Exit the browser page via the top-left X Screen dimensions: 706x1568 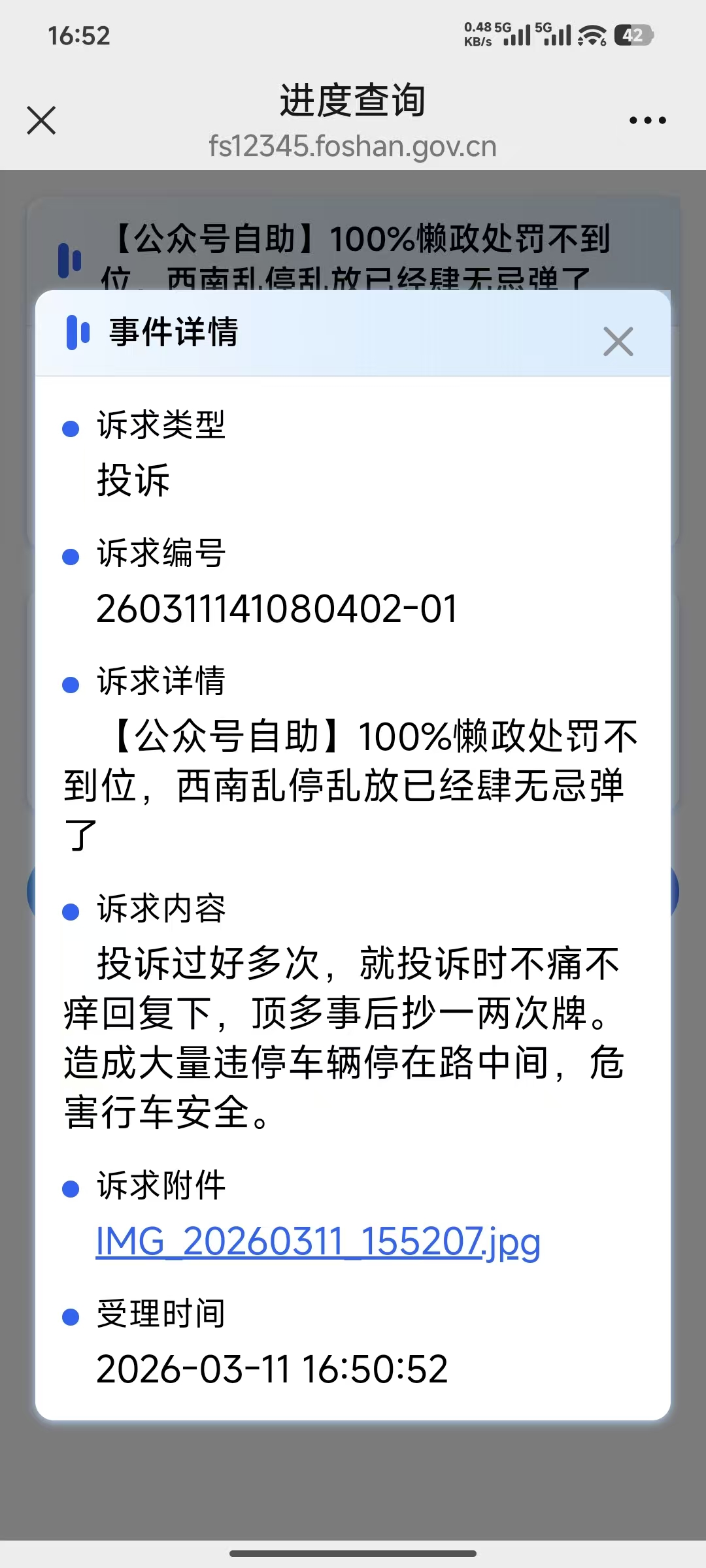tap(41, 121)
